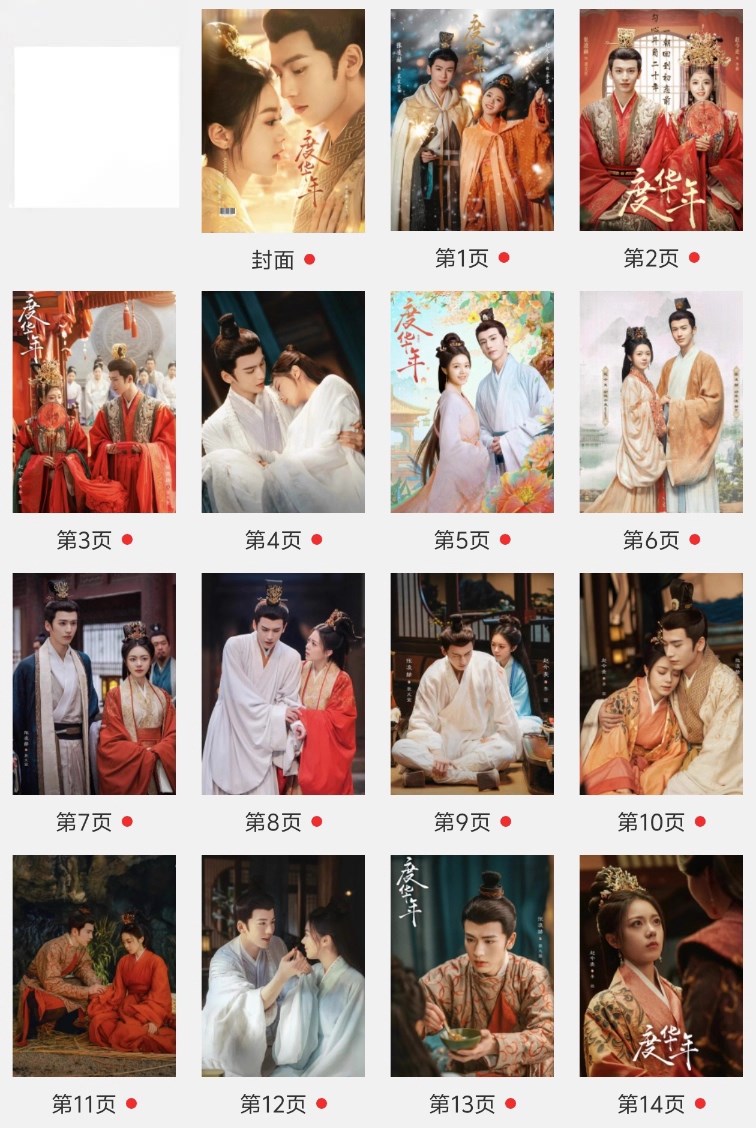Open the 第7页 thumbnail

[x=94, y=684]
